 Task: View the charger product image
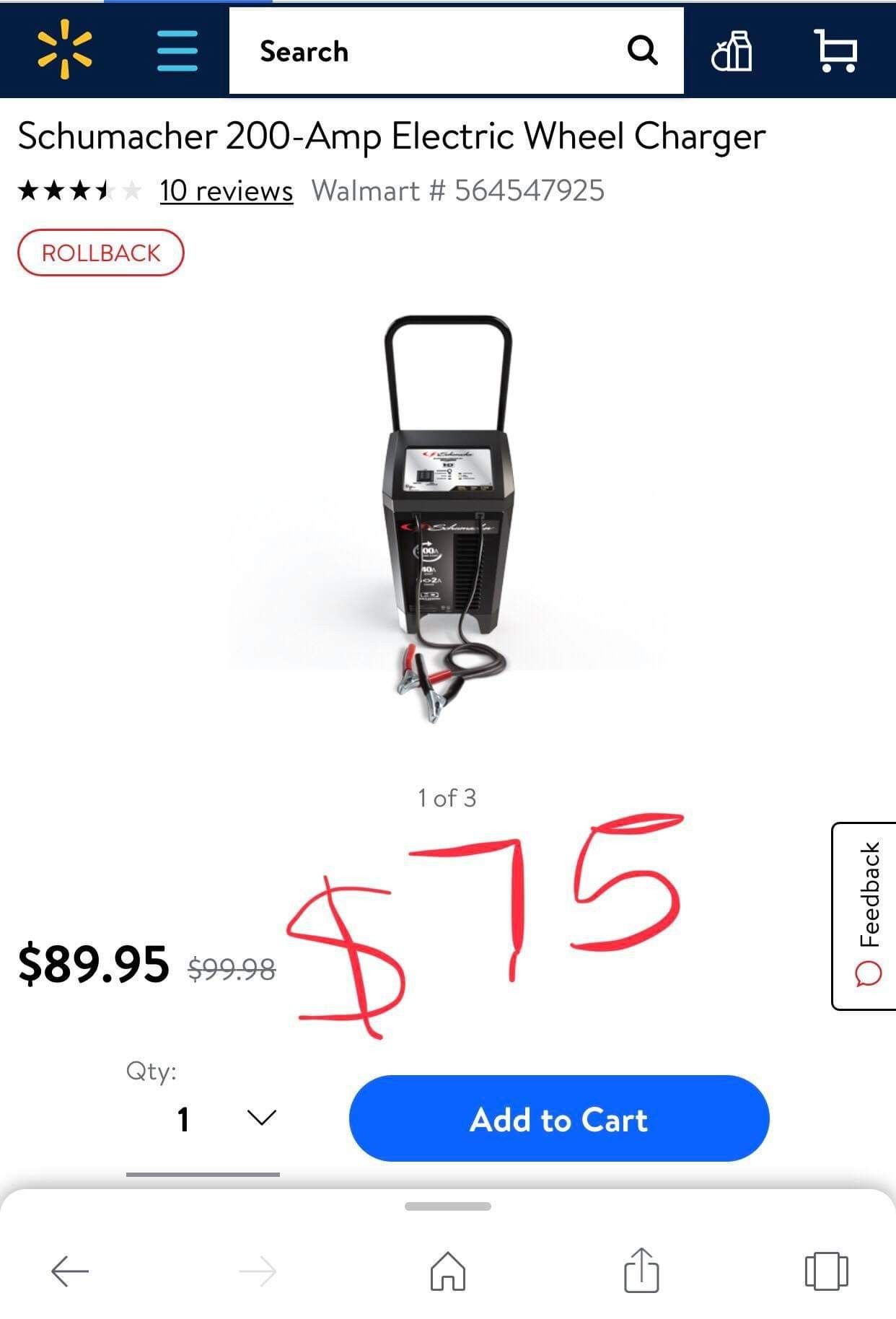[447, 520]
